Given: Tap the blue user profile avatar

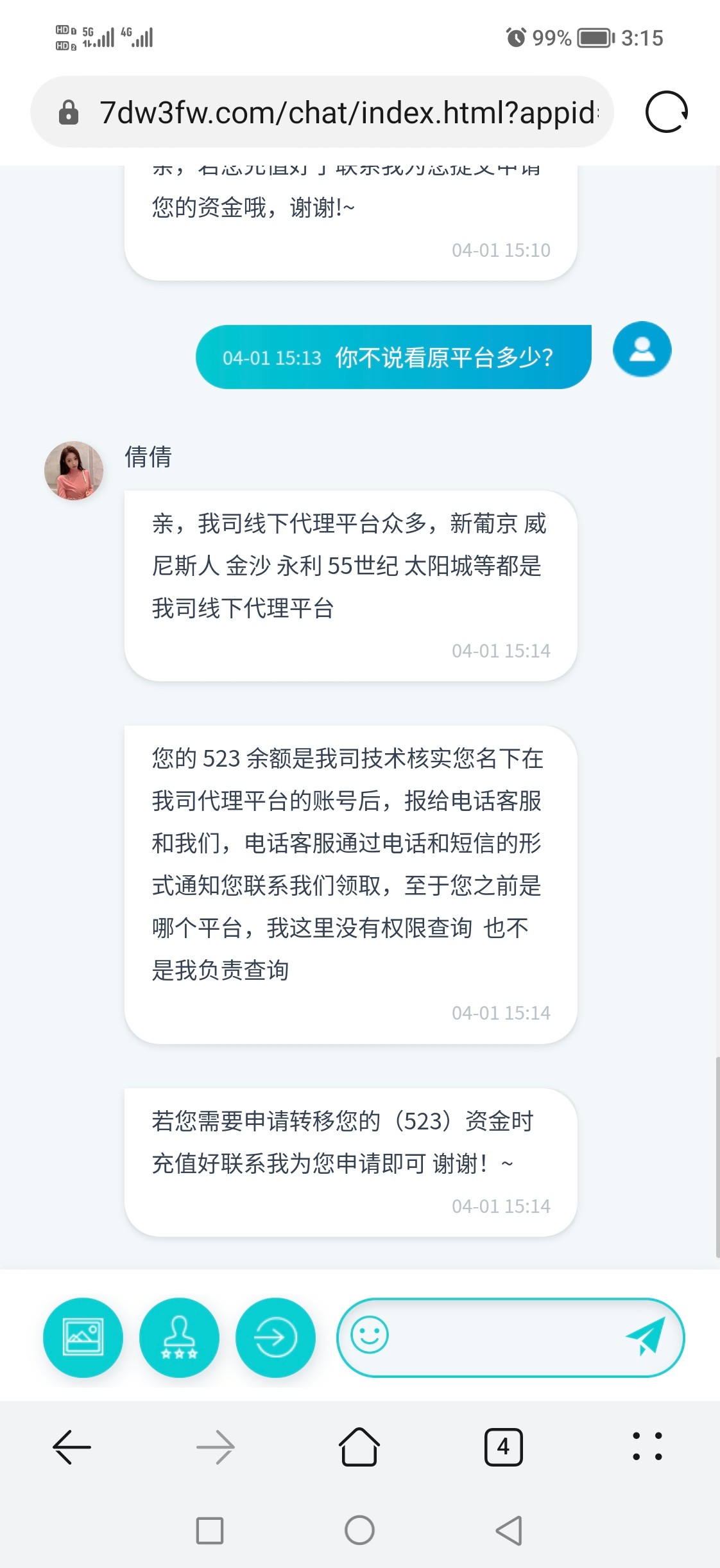Looking at the screenshot, I should click(642, 349).
